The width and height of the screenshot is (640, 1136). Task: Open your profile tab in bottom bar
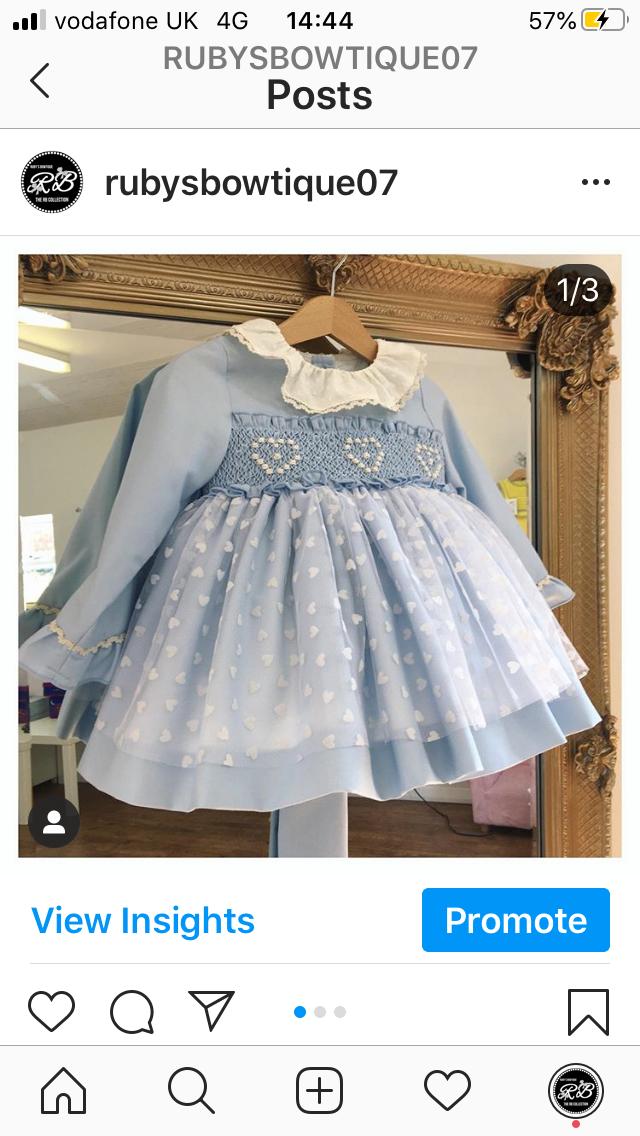[576, 1090]
